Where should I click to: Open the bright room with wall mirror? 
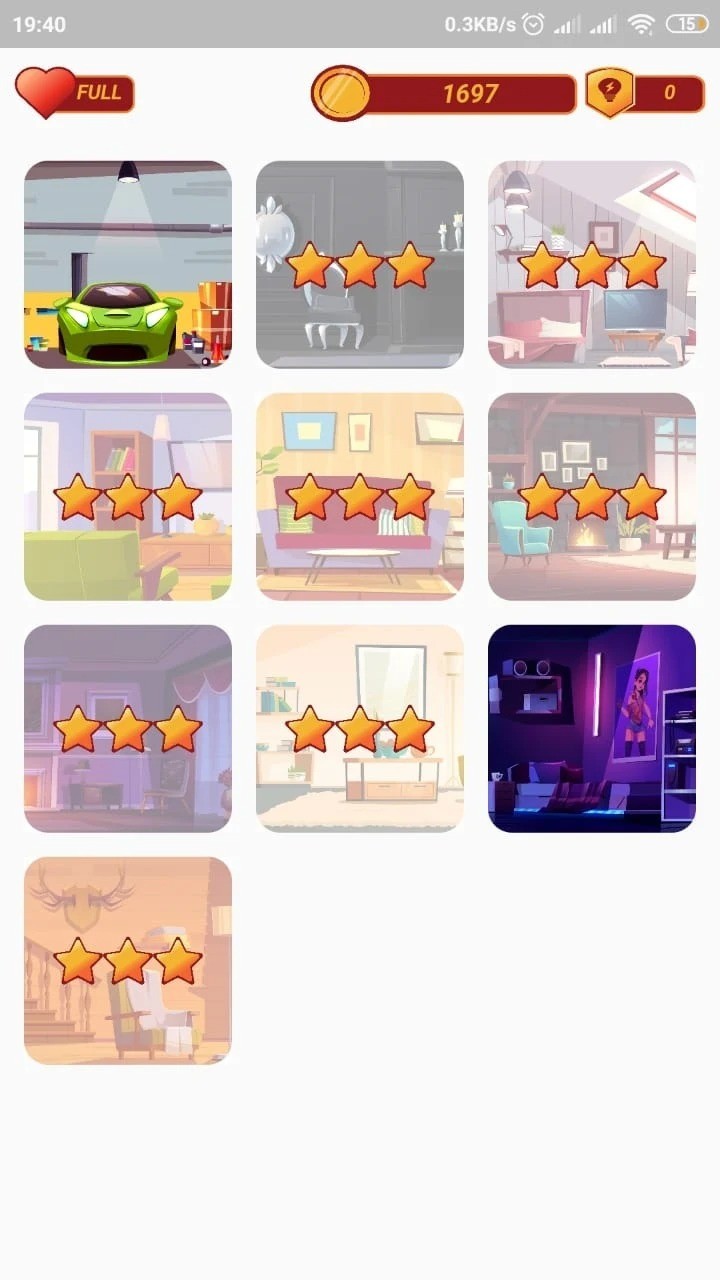coord(360,728)
